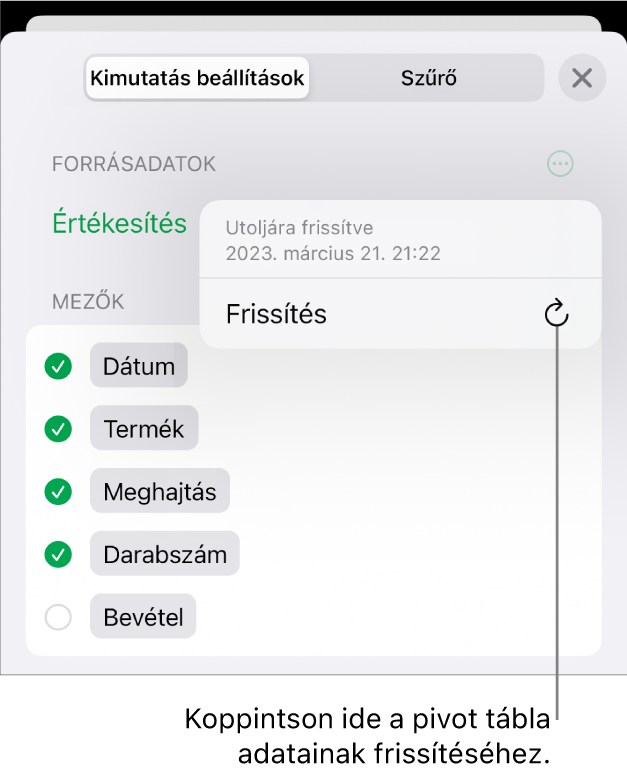
Task: Close the pivot settings panel
Action: pyautogui.click(x=582, y=78)
